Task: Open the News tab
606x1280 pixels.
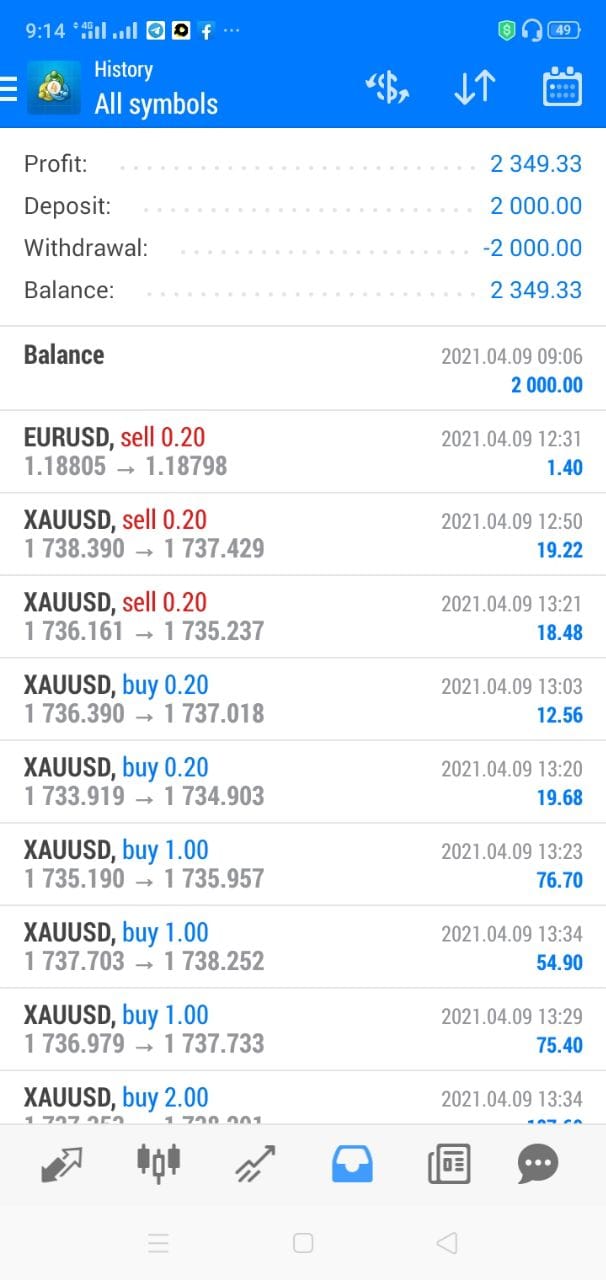Action: click(x=449, y=1164)
